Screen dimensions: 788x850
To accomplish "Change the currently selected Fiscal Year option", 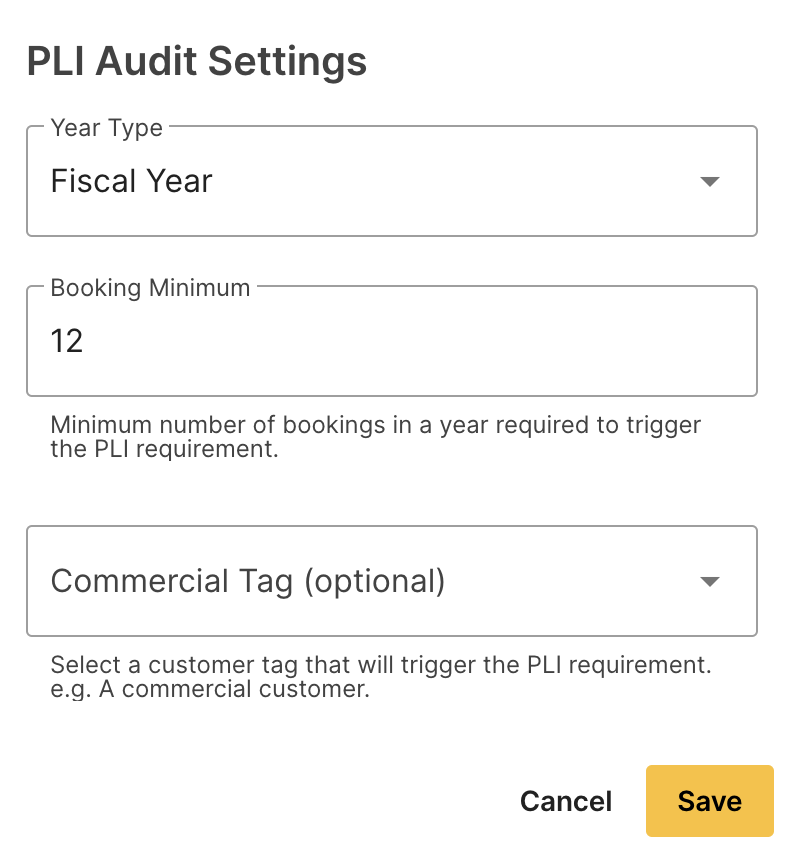I will tap(391, 181).
